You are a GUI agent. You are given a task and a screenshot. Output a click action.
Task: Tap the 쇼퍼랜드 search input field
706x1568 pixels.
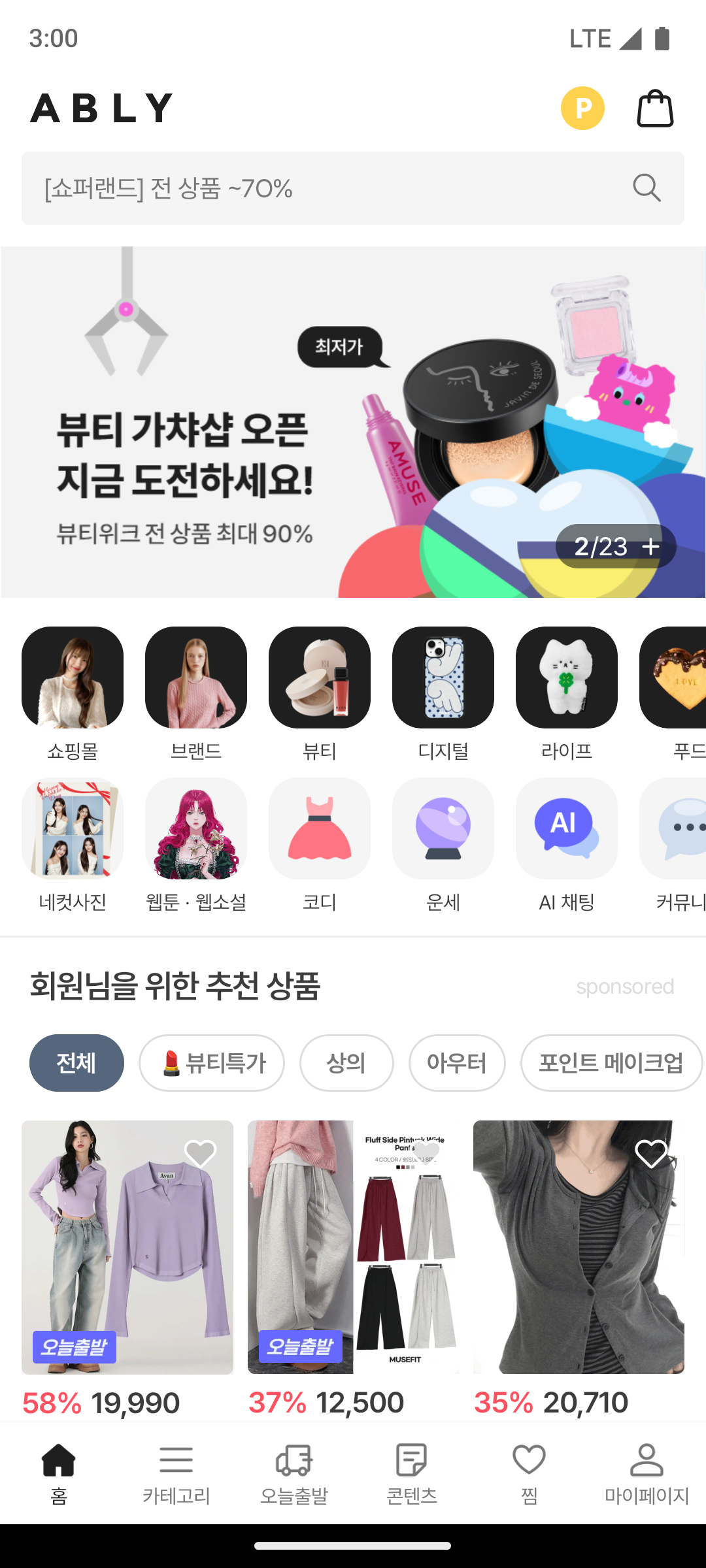click(x=261, y=189)
